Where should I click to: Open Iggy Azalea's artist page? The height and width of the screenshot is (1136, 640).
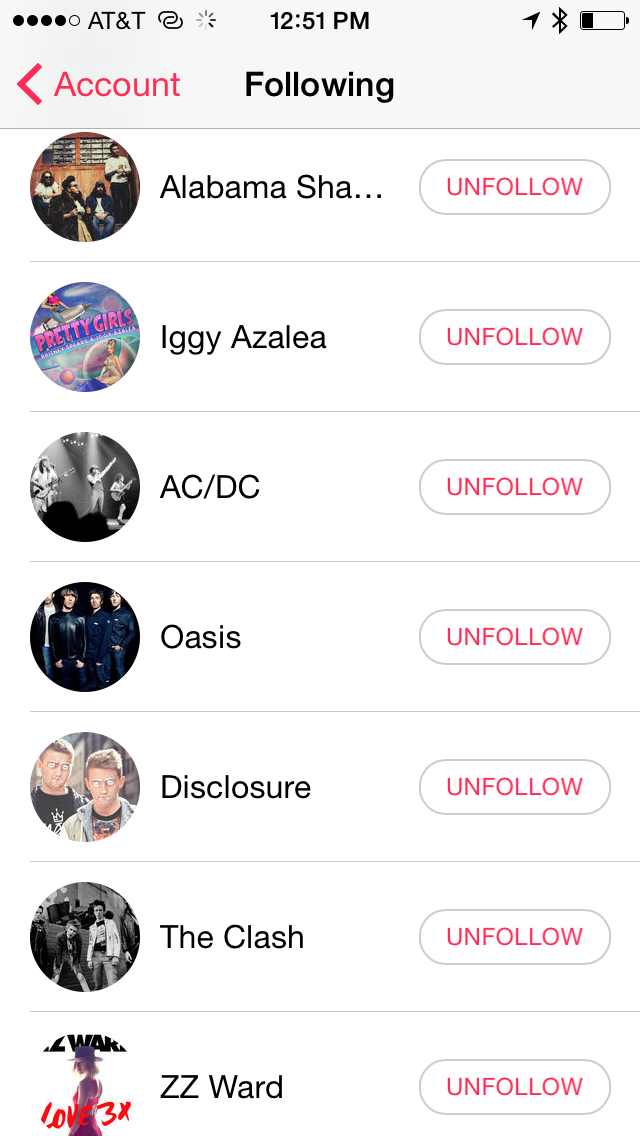tap(243, 337)
